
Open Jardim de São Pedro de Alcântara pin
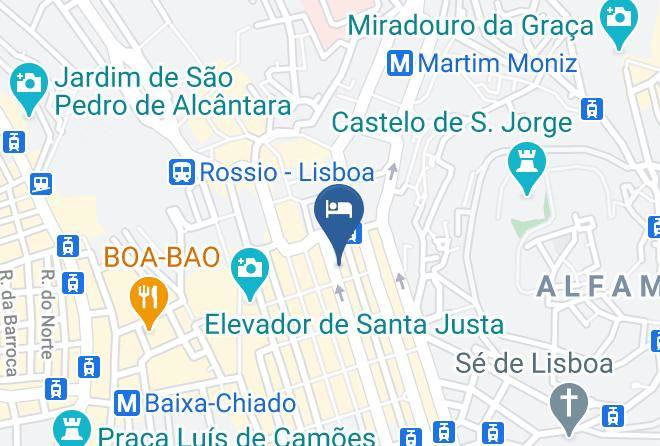pos(29,85)
